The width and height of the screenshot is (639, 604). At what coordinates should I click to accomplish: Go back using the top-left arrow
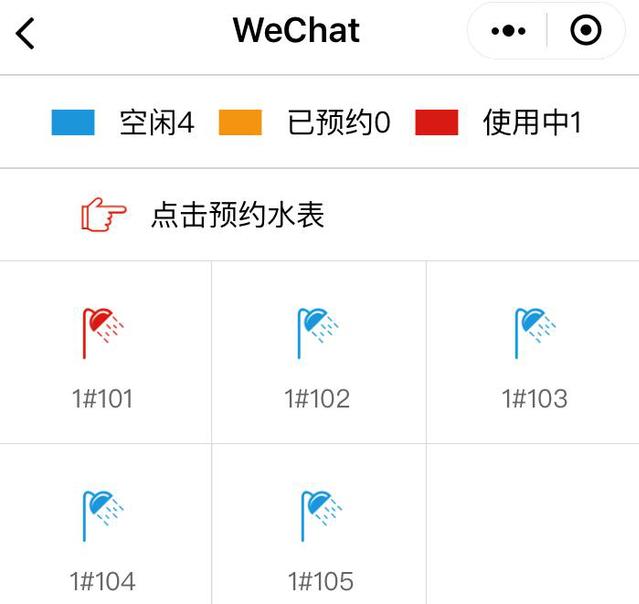[26, 32]
